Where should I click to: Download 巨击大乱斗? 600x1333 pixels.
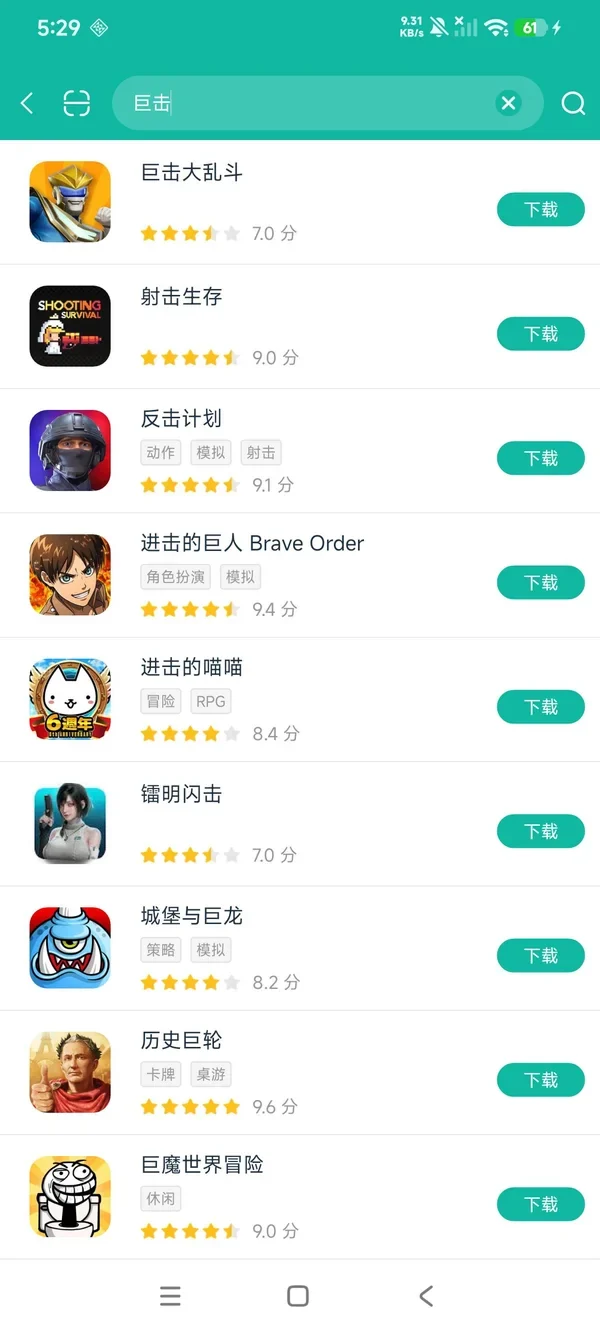(x=541, y=210)
